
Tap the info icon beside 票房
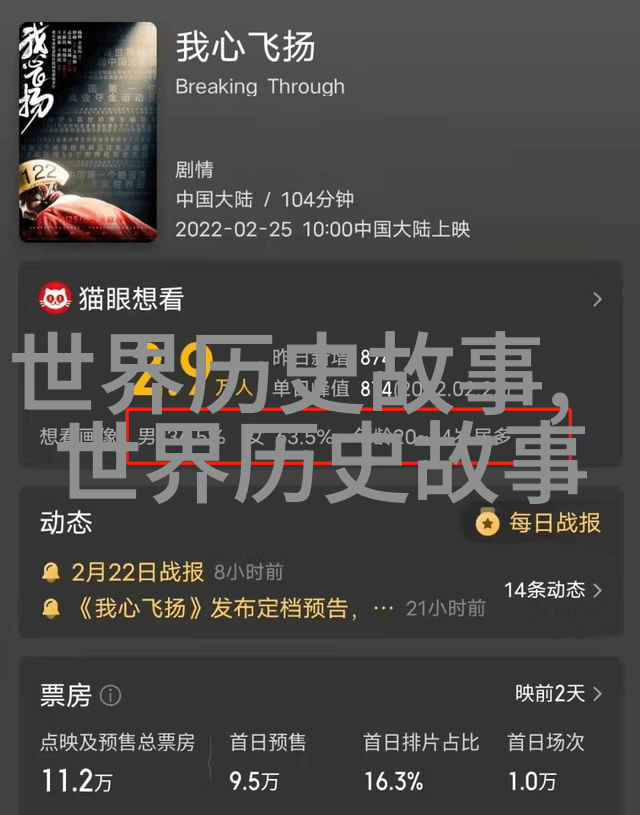coord(111,695)
